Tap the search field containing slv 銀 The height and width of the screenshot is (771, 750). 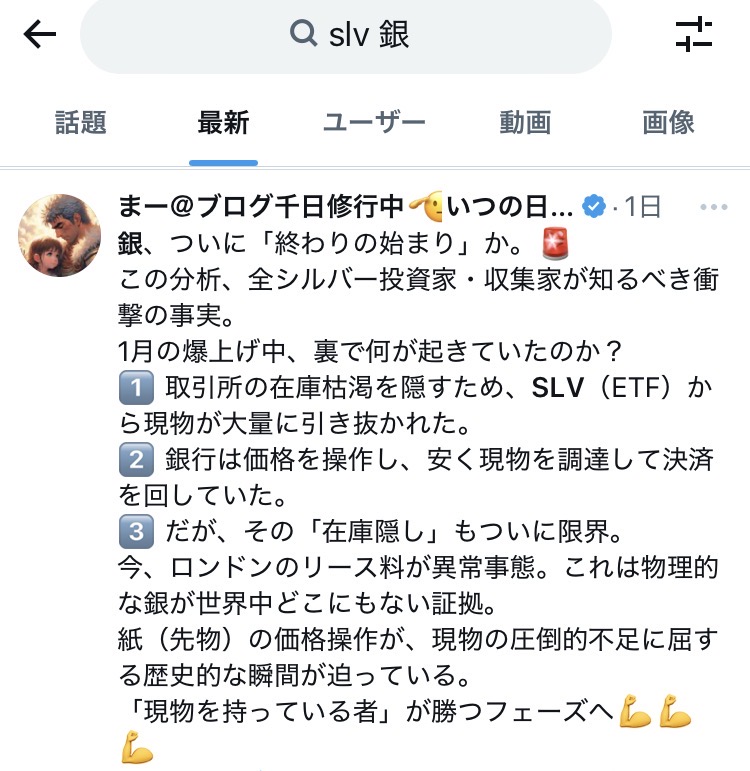(x=346, y=35)
